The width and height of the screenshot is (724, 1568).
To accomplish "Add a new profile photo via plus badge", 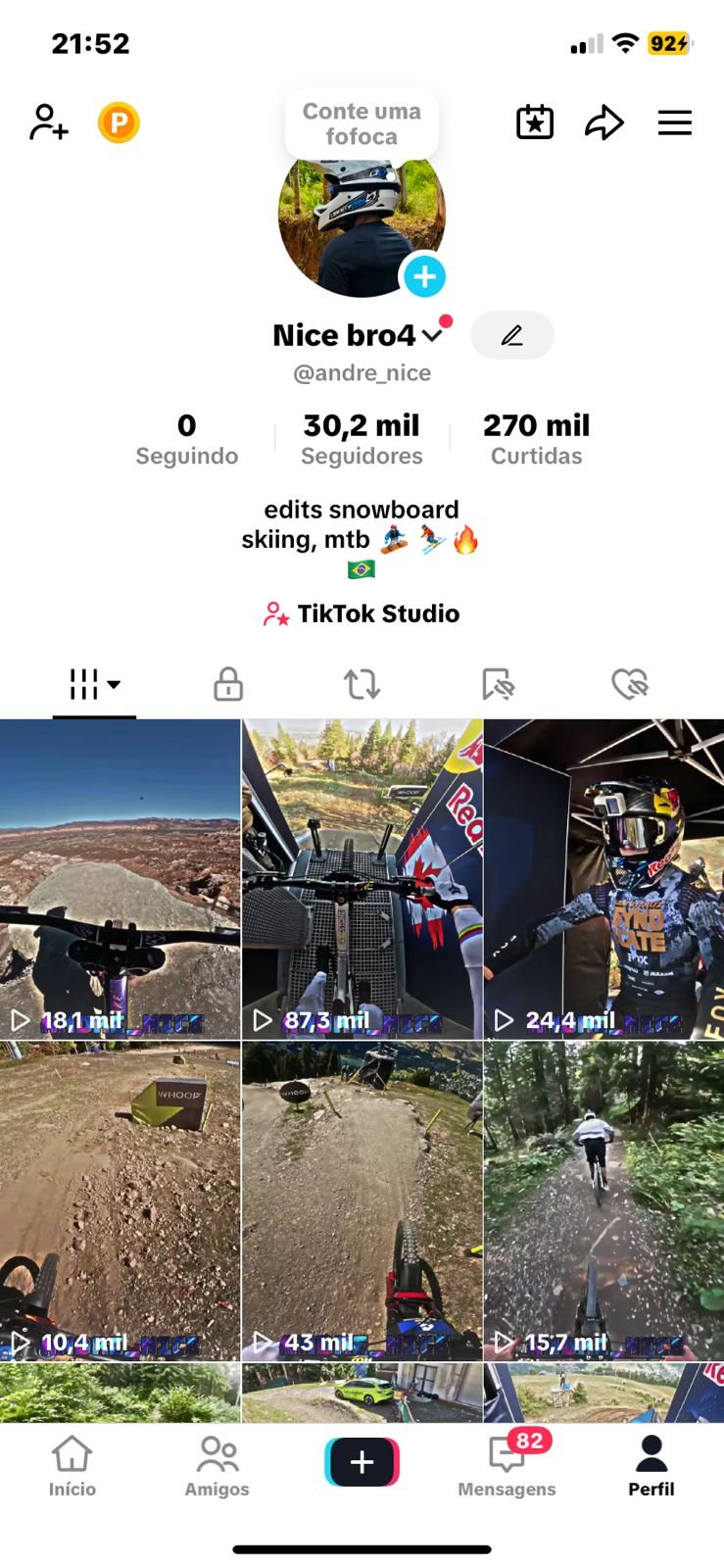I will click(424, 276).
